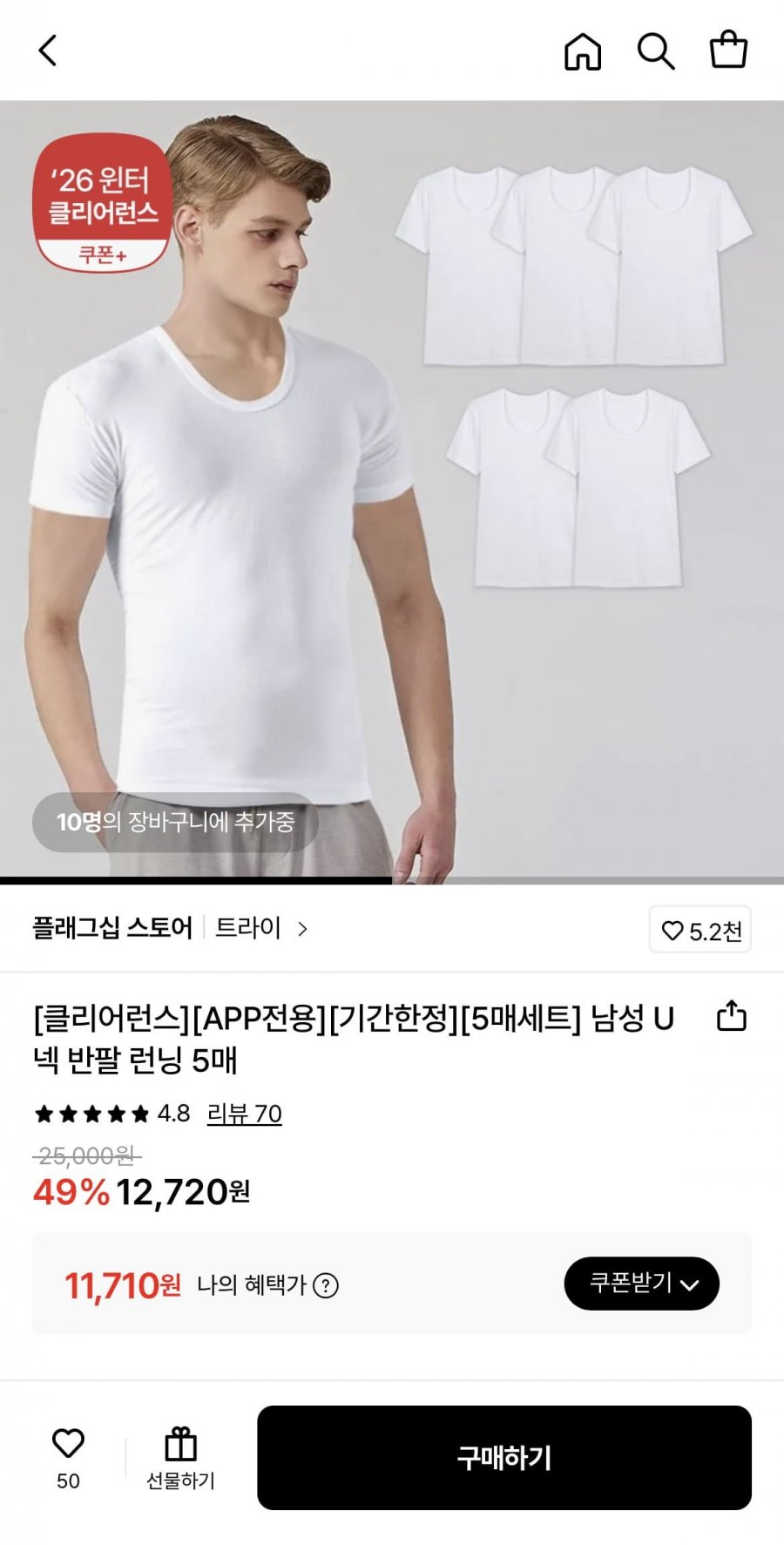The width and height of the screenshot is (784, 1545).
Task: Share this product
Action: pos(731,1017)
